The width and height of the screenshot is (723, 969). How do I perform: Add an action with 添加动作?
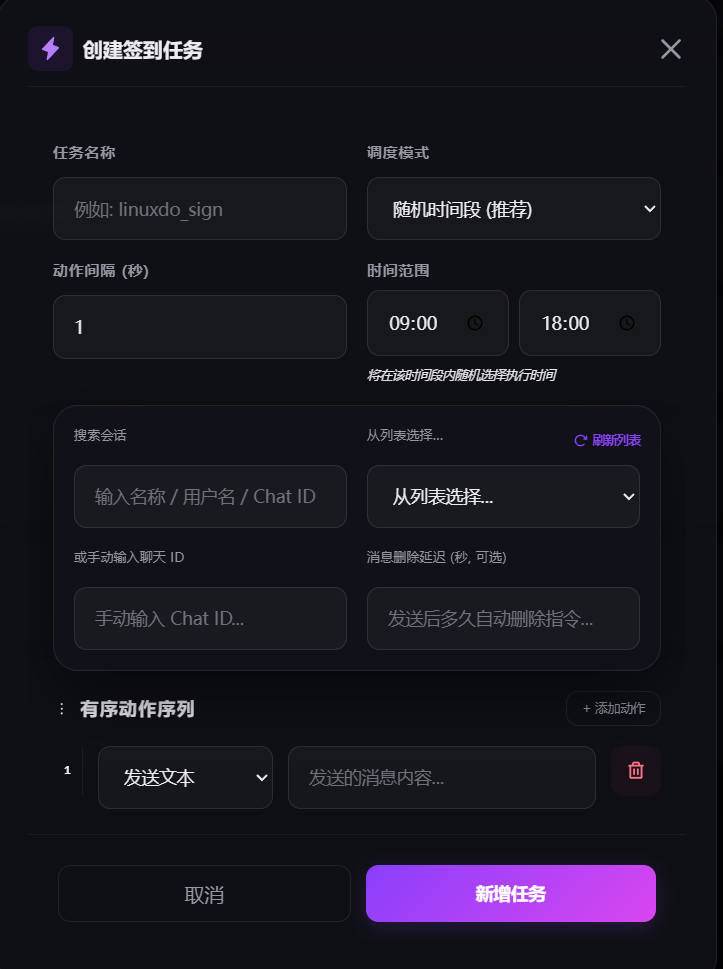tap(613, 708)
